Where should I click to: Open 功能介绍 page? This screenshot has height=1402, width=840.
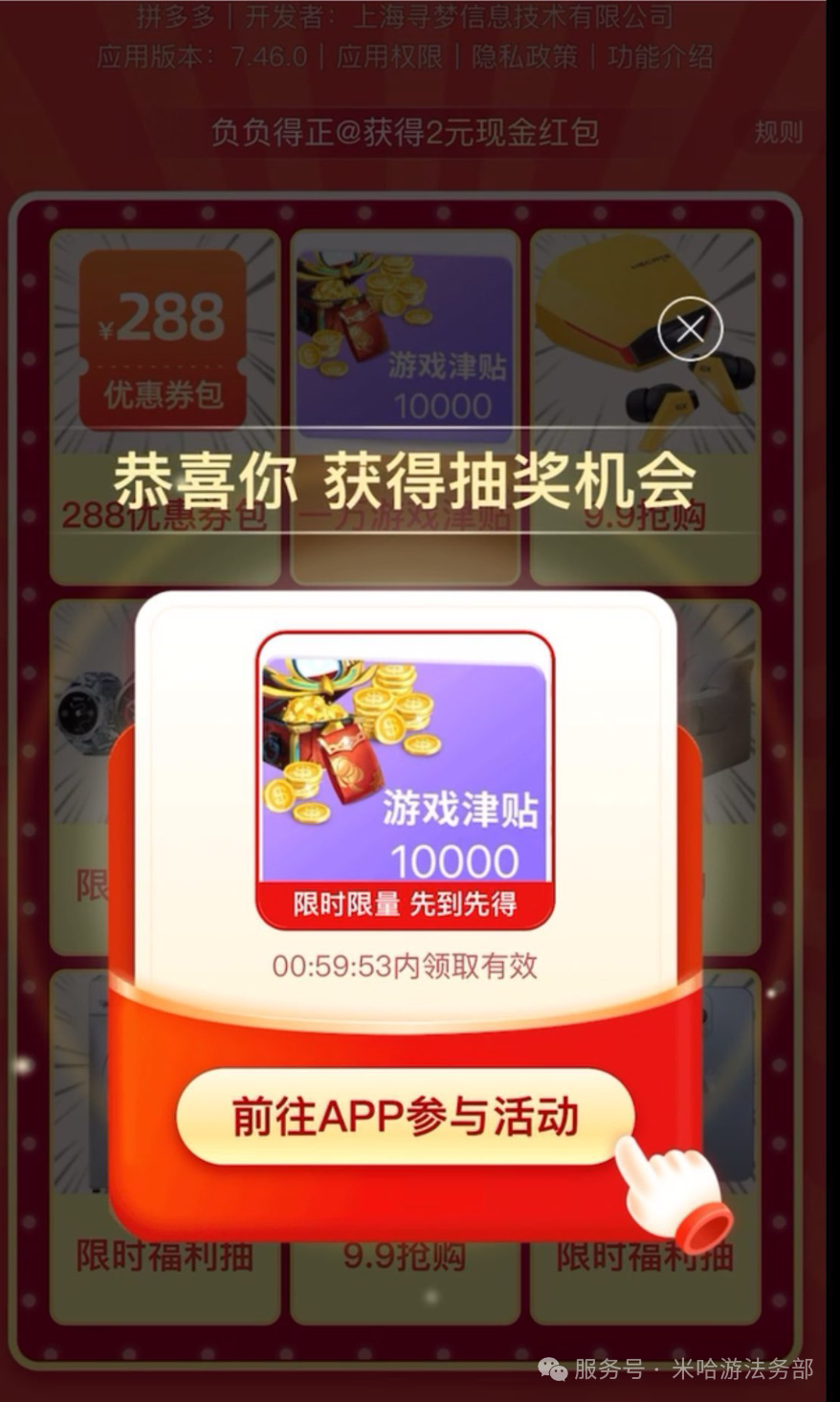(660, 57)
